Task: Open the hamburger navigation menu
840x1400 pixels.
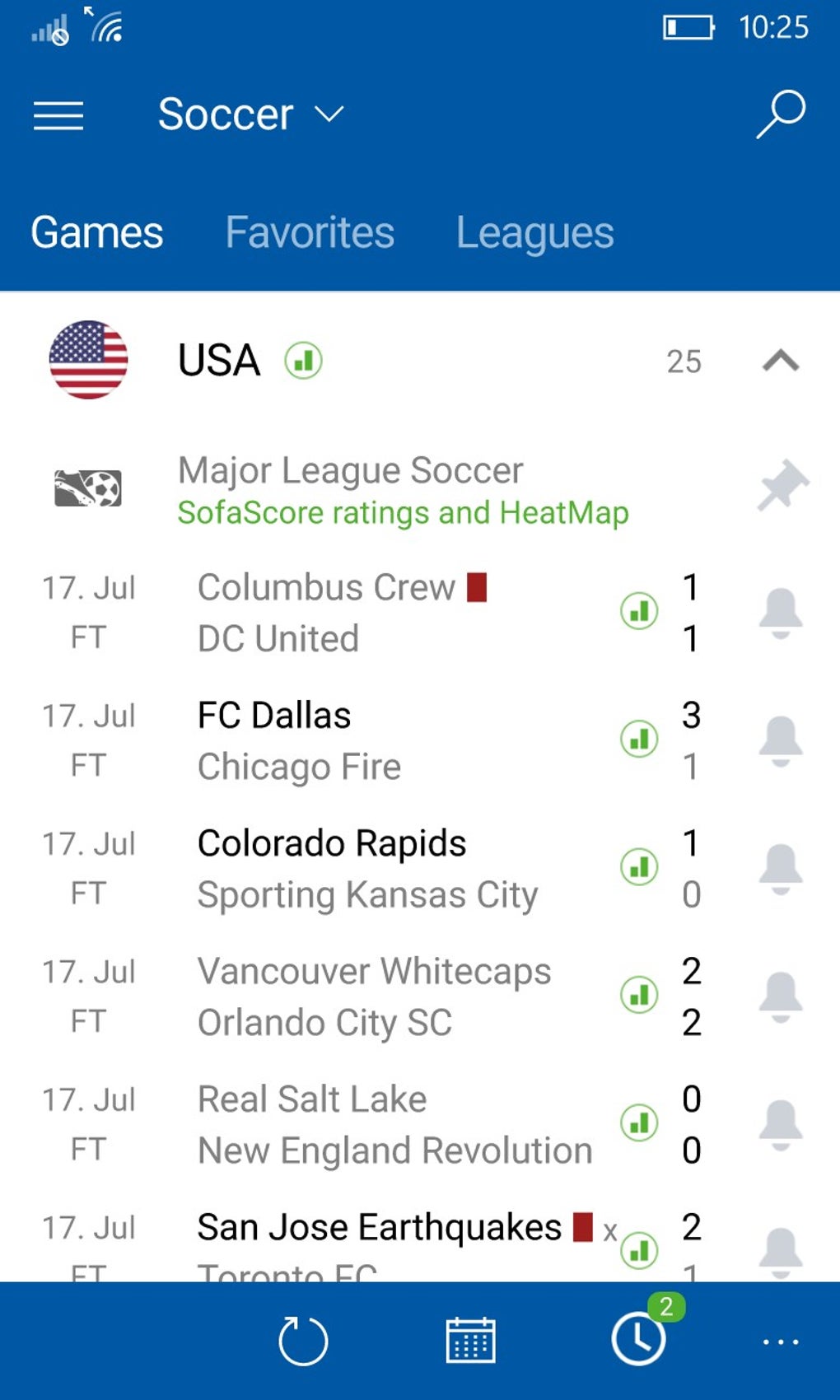Action: [x=58, y=115]
